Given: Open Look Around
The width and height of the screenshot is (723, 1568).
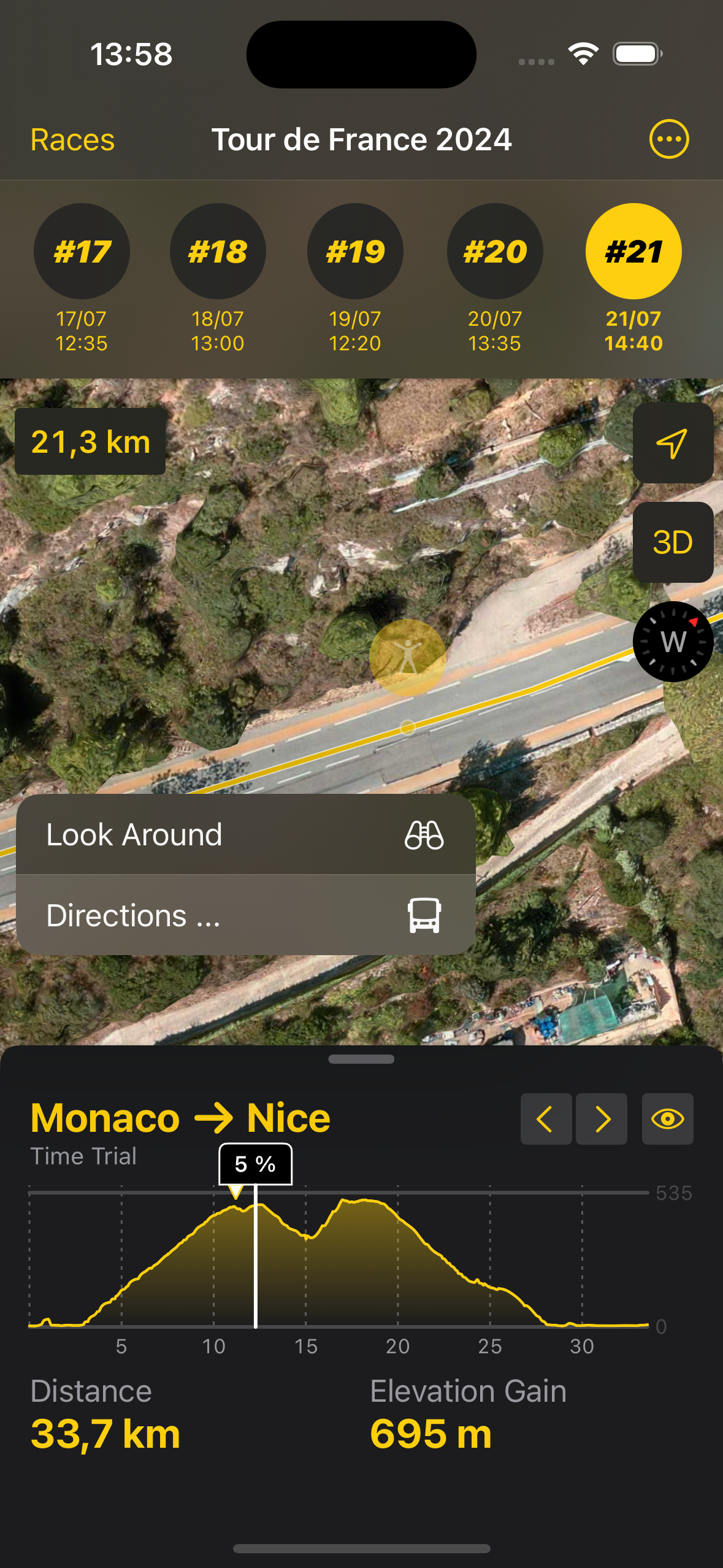Looking at the screenshot, I should [x=245, y=835].
